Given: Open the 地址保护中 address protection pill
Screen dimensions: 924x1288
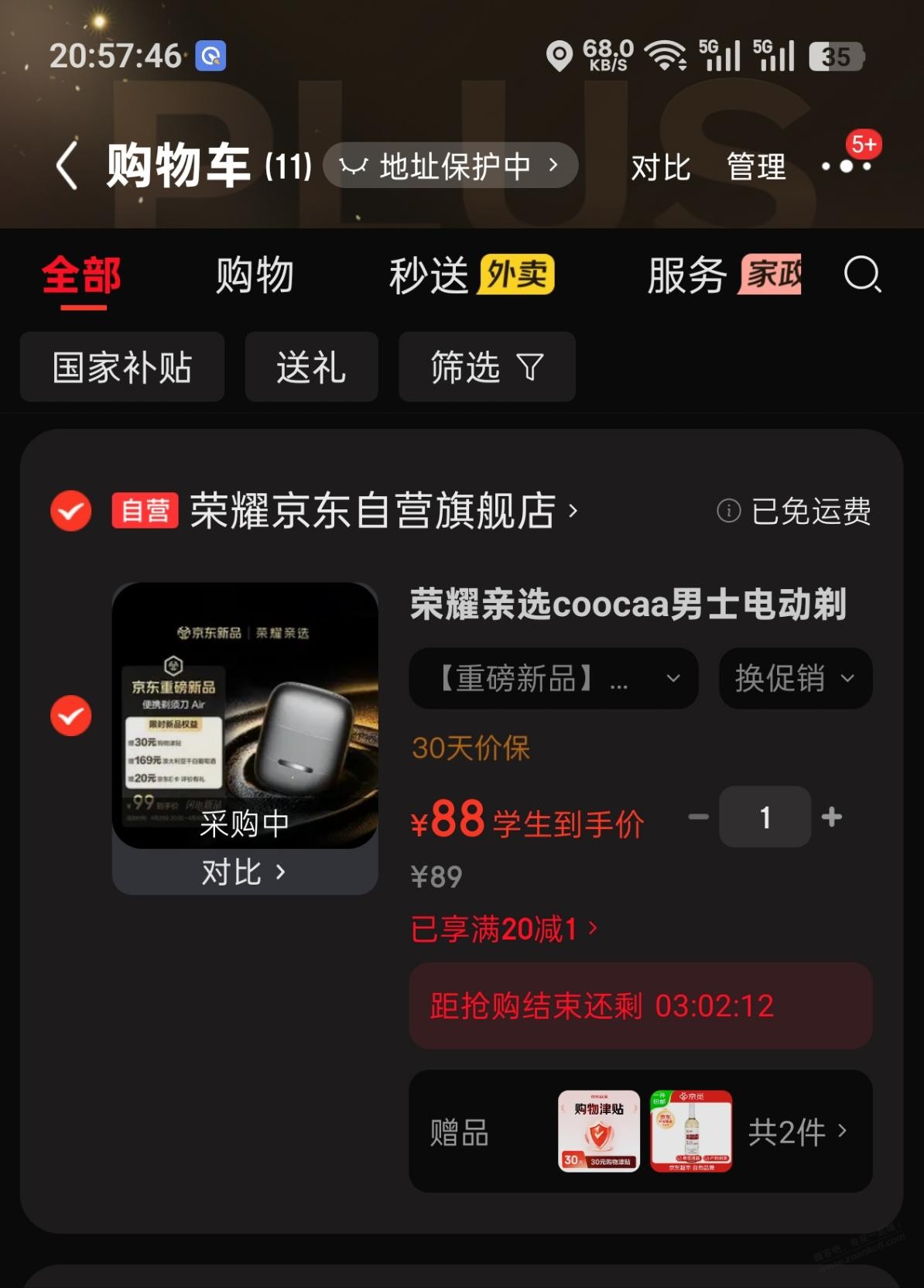Looking at the screenshot, I should [x=451, y=166].
